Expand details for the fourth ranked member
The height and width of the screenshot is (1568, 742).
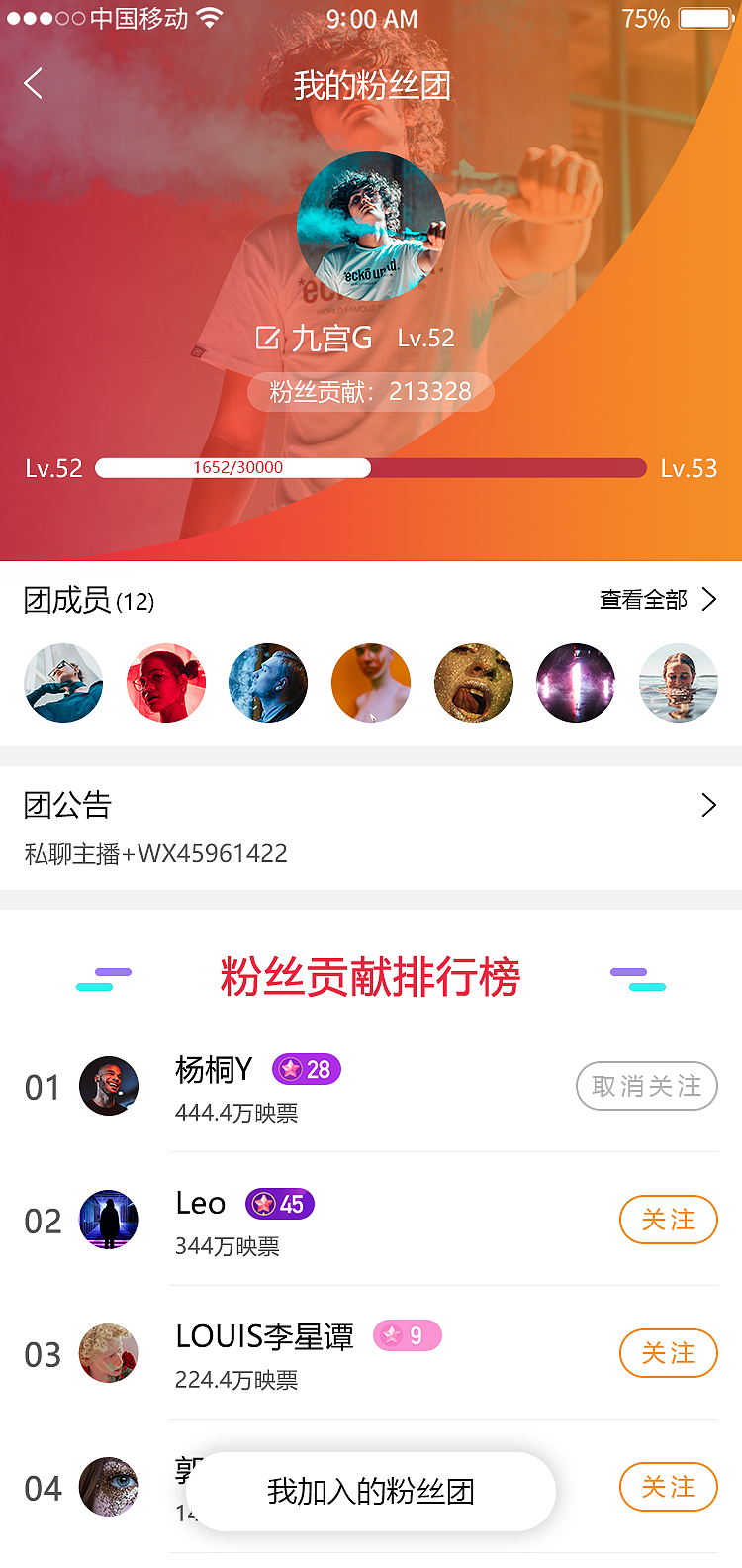(109, 1487)
